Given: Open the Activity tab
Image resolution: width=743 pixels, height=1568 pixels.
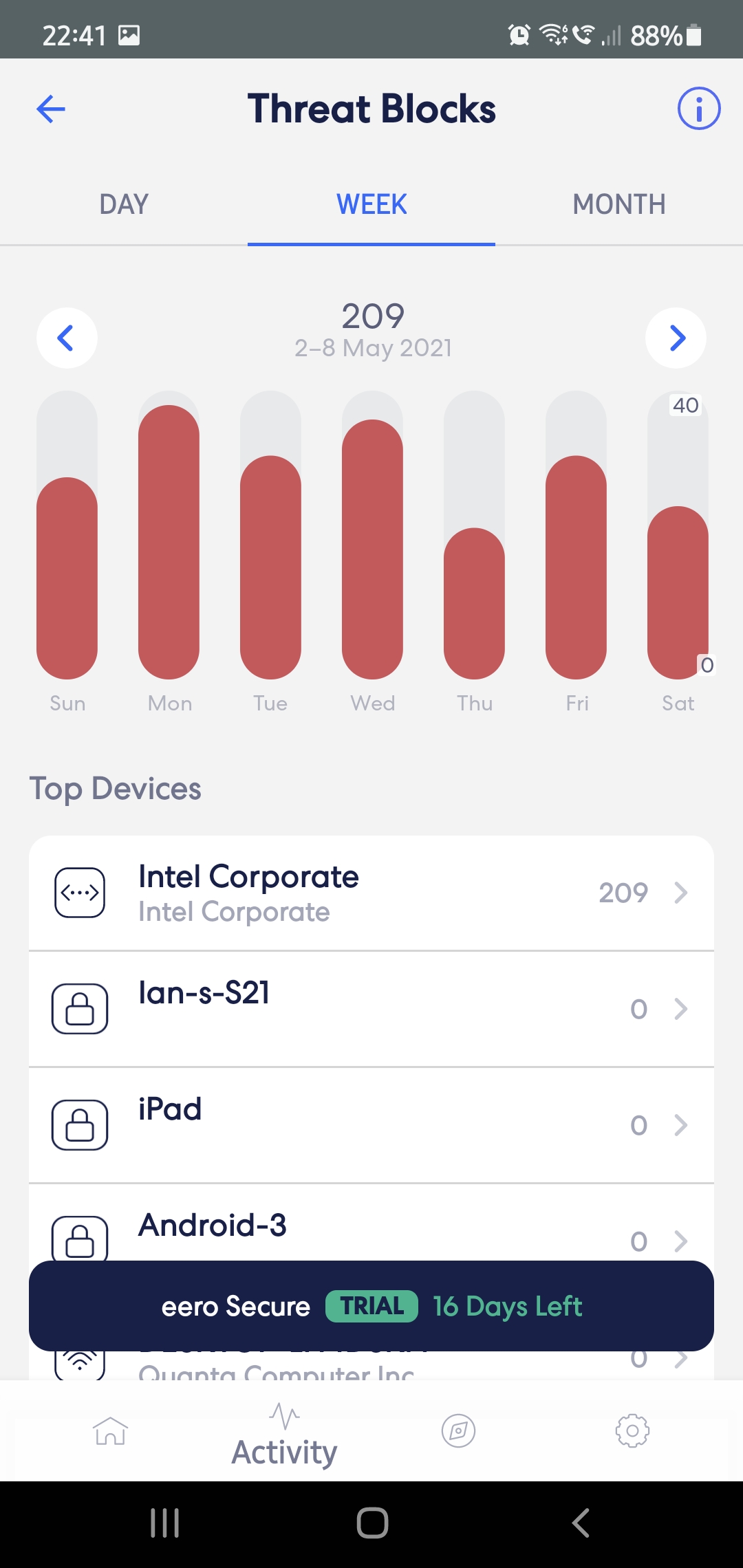Looking at the screenshot, I should [284, 1436].
